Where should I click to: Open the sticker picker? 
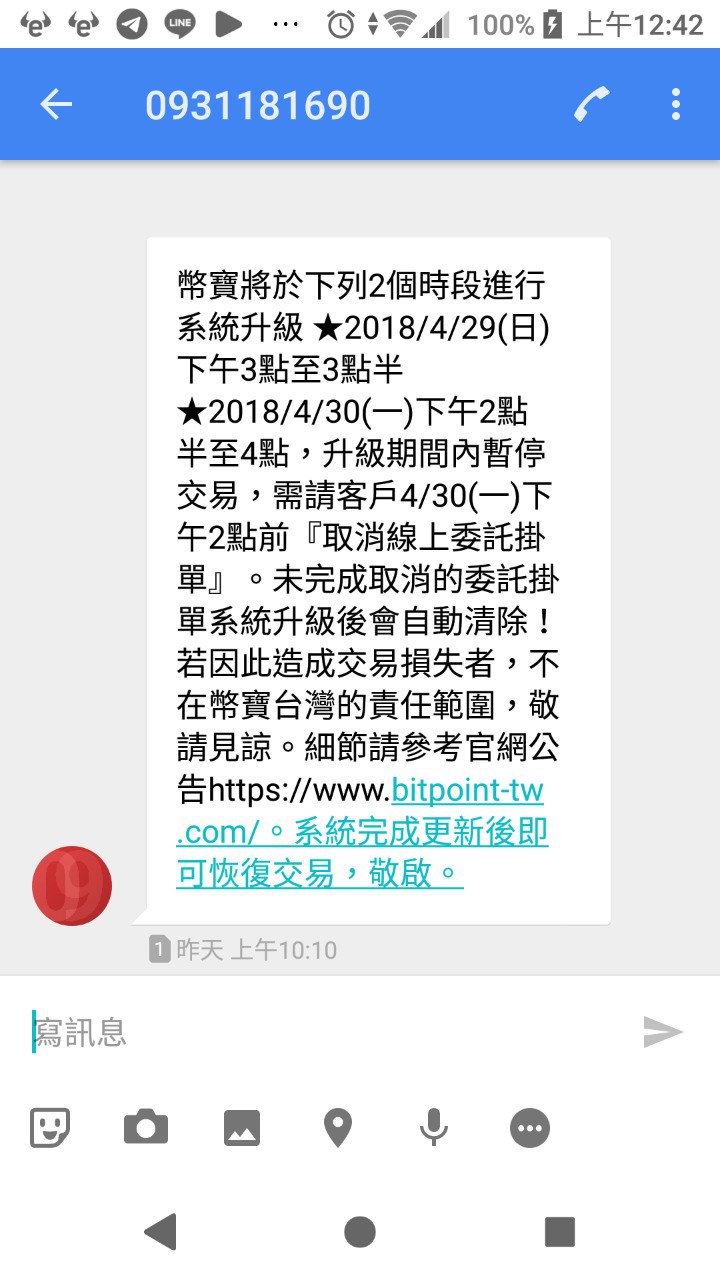50,1128
